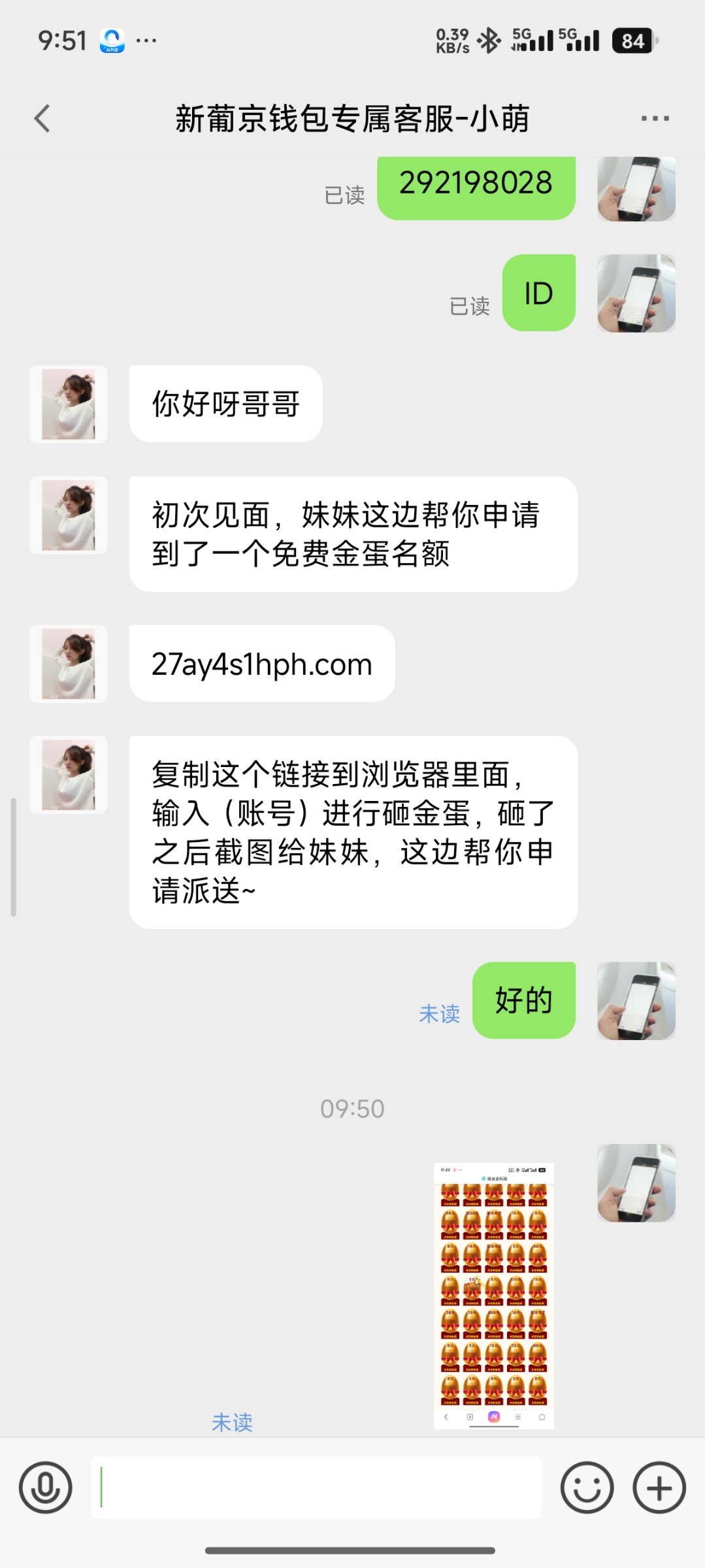Go back from the chat

point(42,119)
